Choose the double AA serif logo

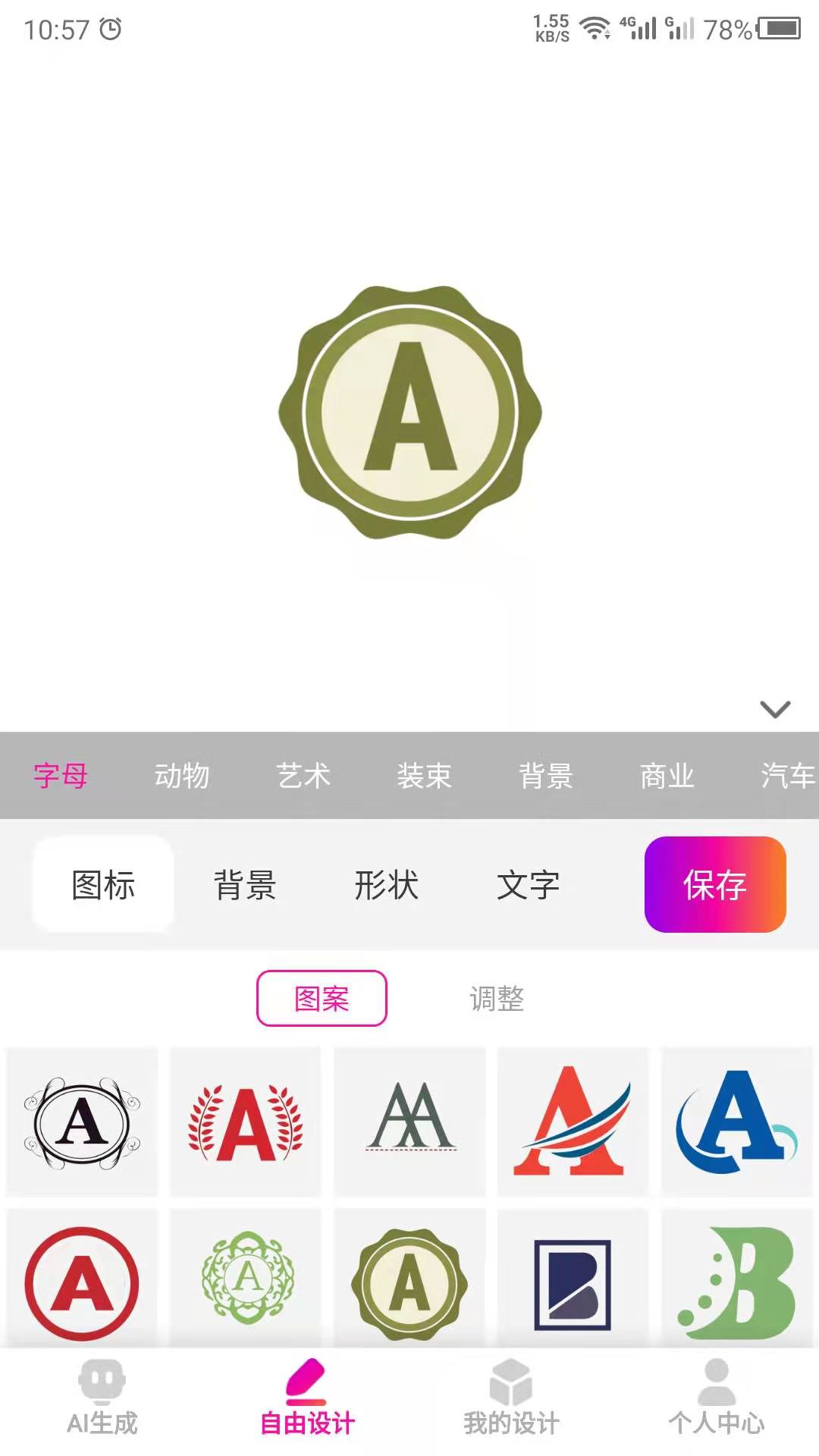pyautogui.click(x=409, y=1122)
